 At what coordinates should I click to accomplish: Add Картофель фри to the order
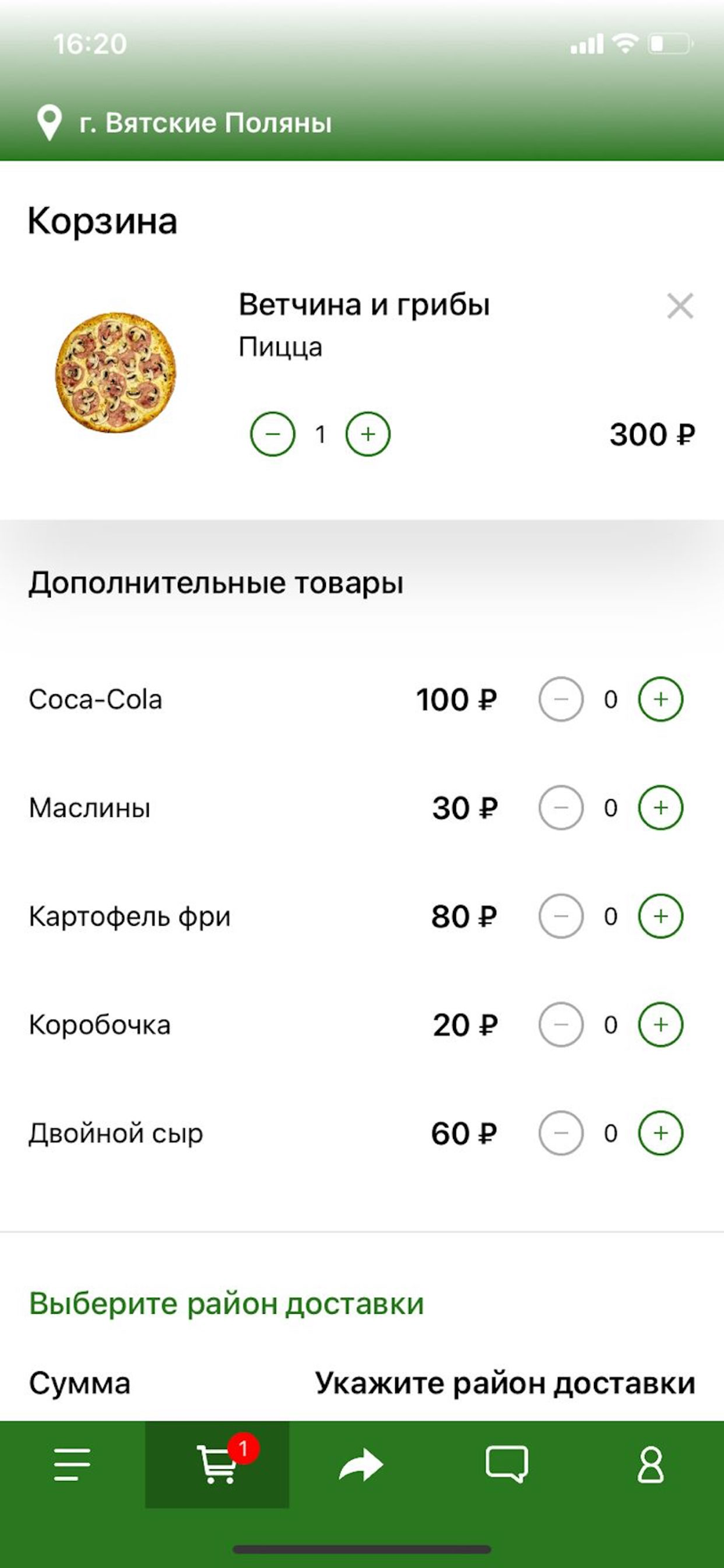[661, 916]
